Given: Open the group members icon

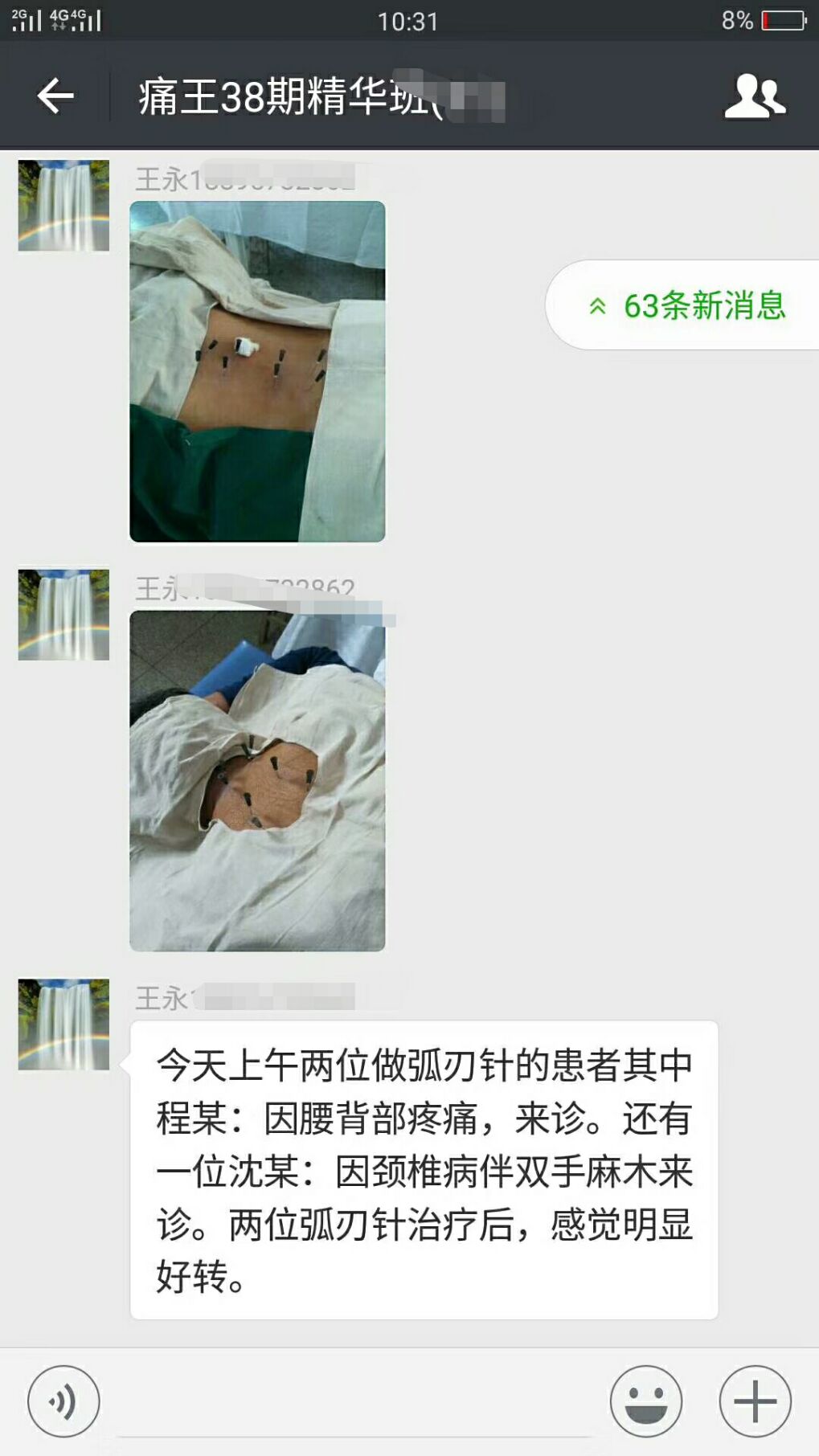Looking at the screenshot, I should pos(755,96).
